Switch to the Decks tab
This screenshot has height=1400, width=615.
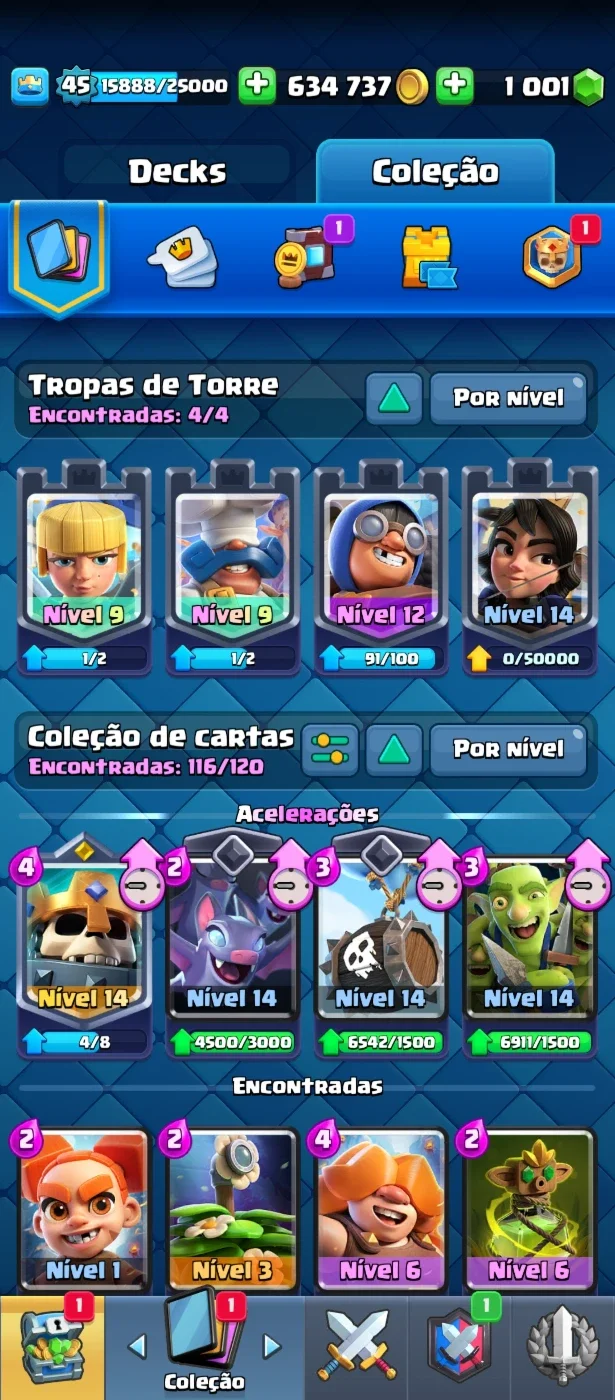click(177, 171)
